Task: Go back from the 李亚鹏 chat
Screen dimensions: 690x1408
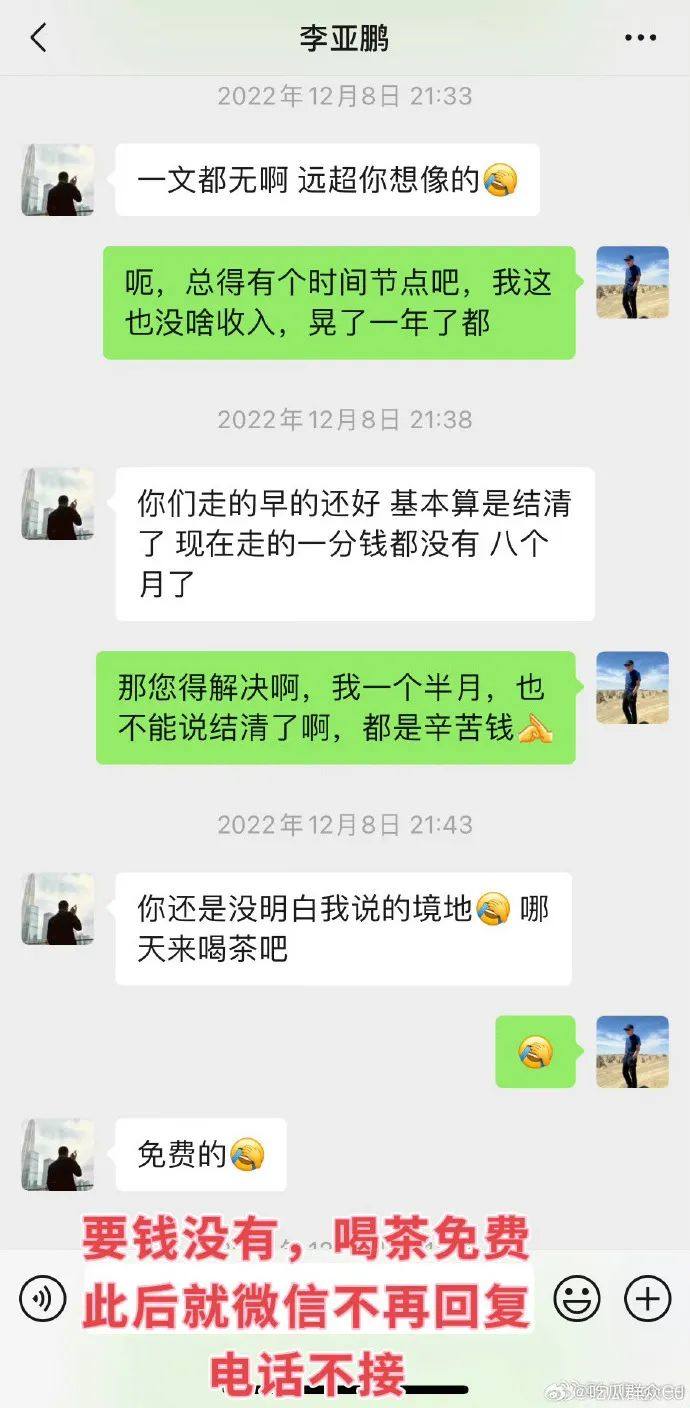Action: [x=38, y=39]
